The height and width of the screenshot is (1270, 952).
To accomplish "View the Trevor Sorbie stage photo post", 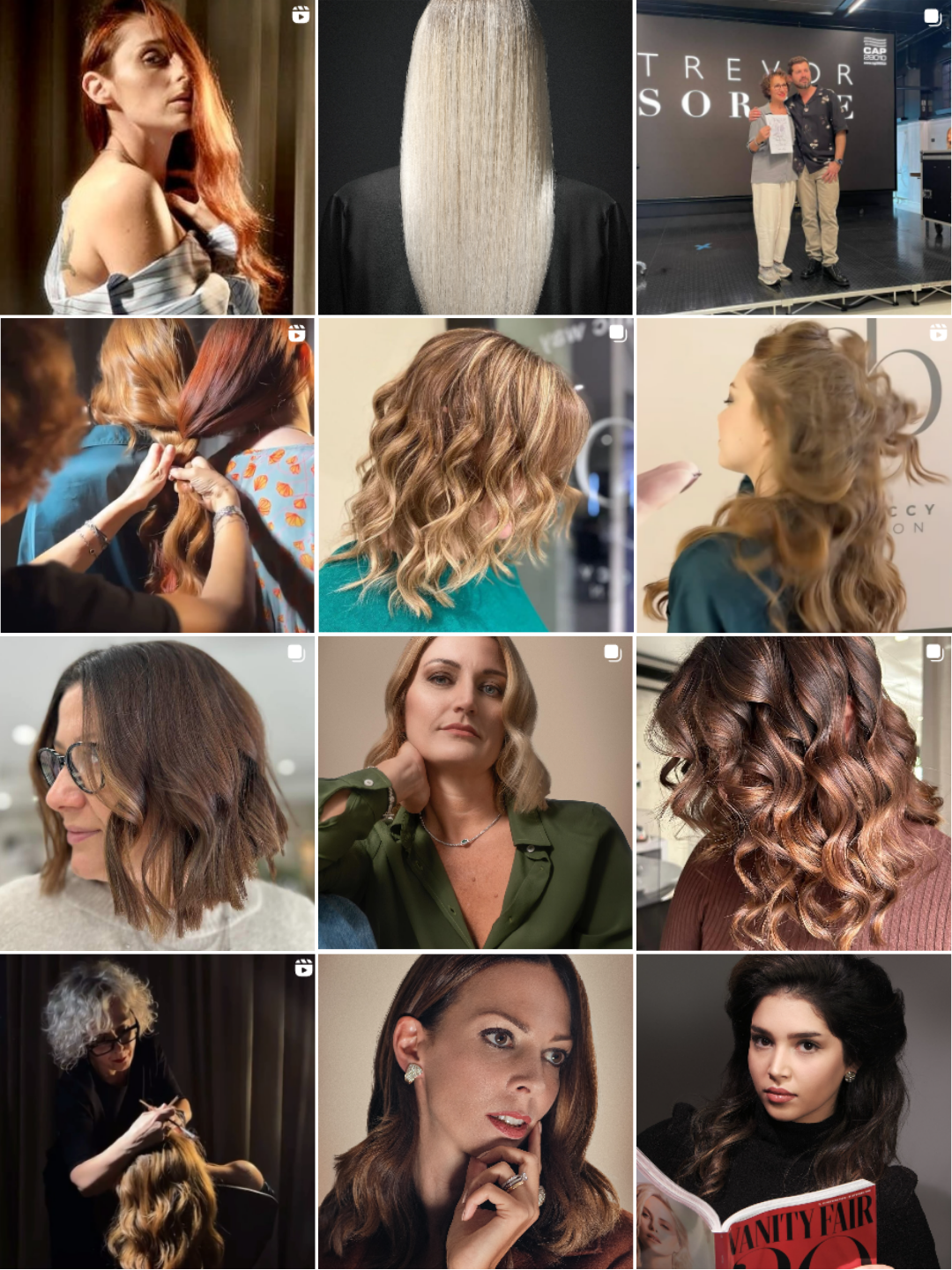I will pyautogui.click(x=793, y=157).
